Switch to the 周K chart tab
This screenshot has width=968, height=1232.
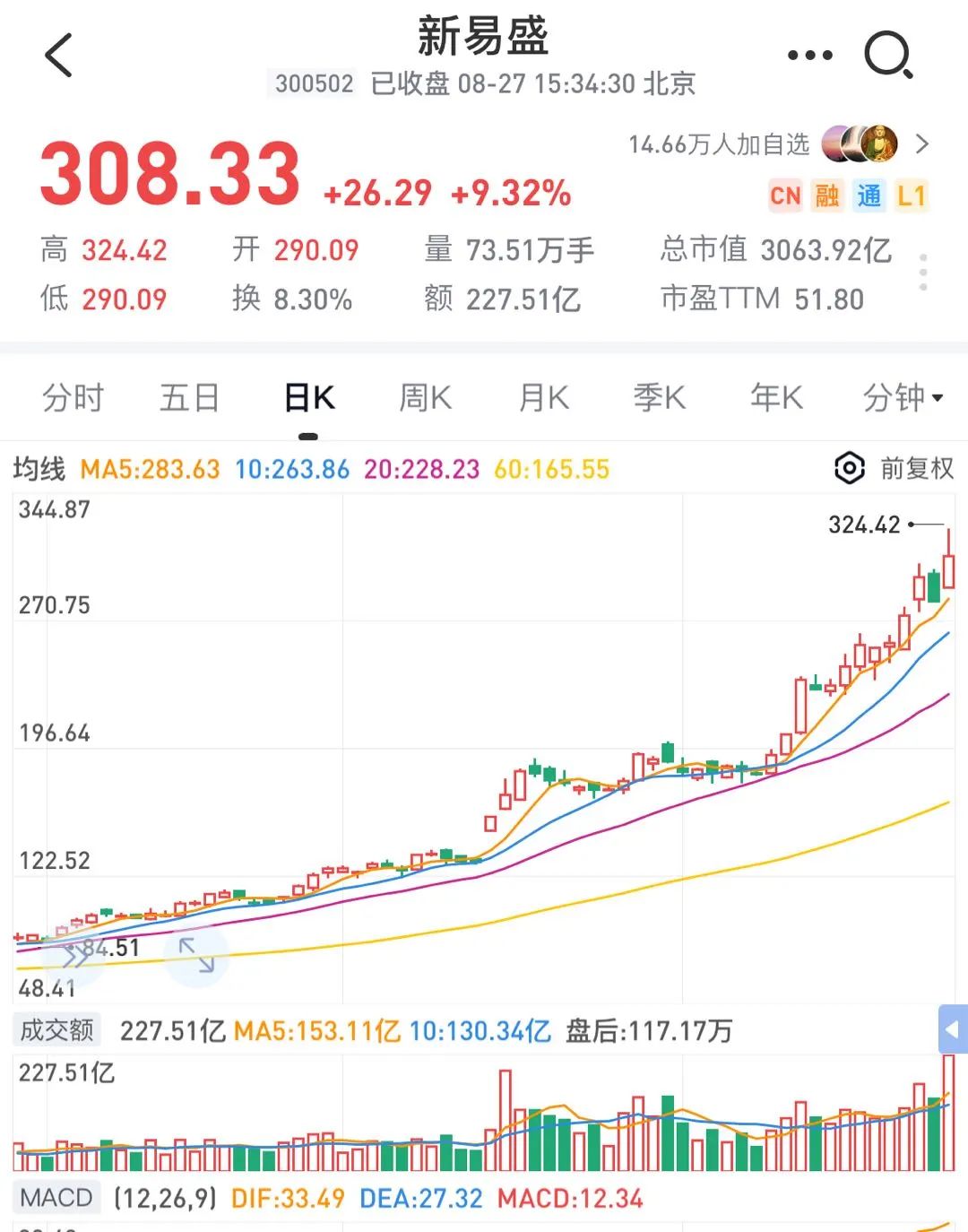click(426, 397)
